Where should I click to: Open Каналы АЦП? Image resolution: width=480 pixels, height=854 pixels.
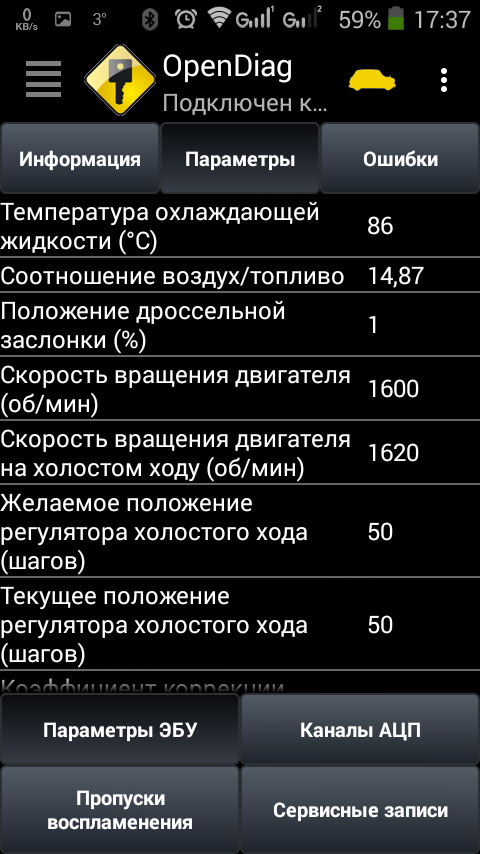(360, 730)
